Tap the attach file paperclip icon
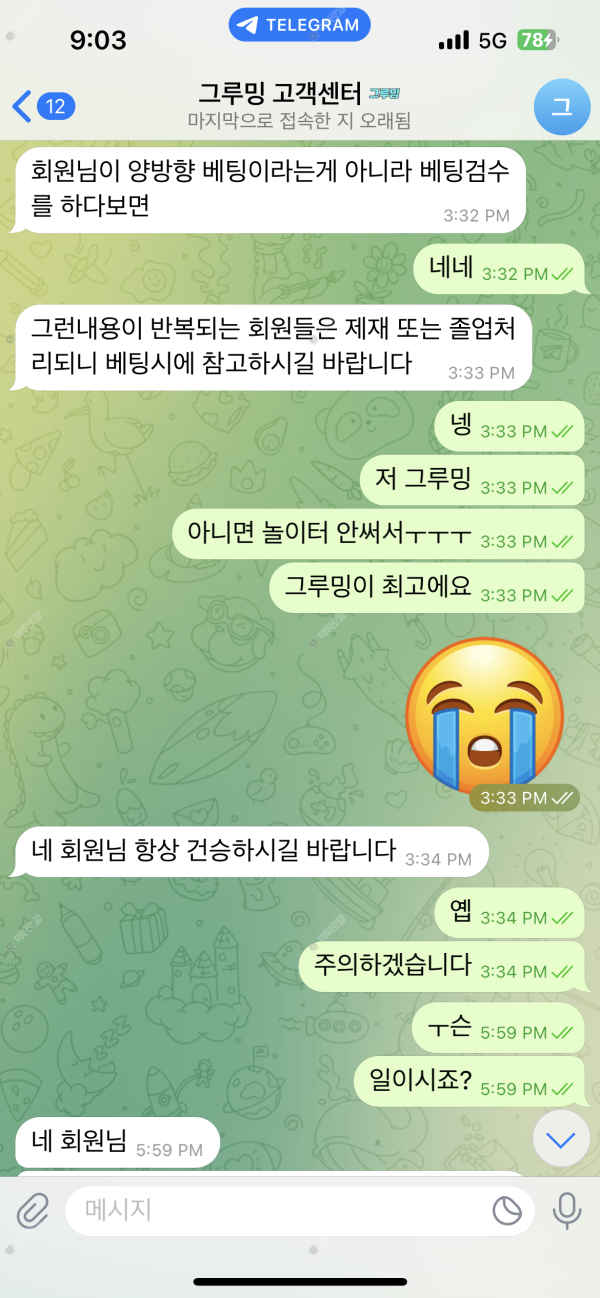 click(33, 1211)
